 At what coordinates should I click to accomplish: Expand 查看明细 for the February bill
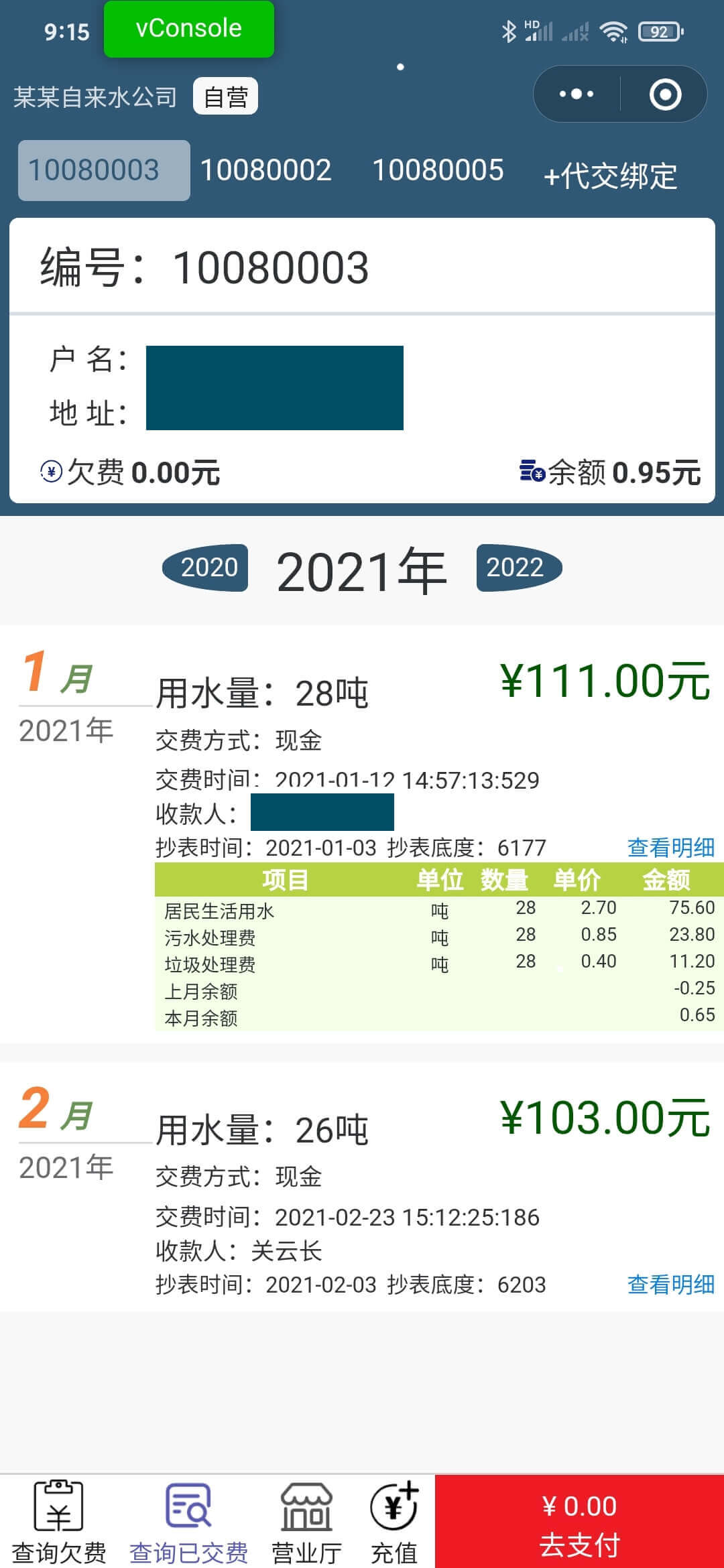[670, 1285]
